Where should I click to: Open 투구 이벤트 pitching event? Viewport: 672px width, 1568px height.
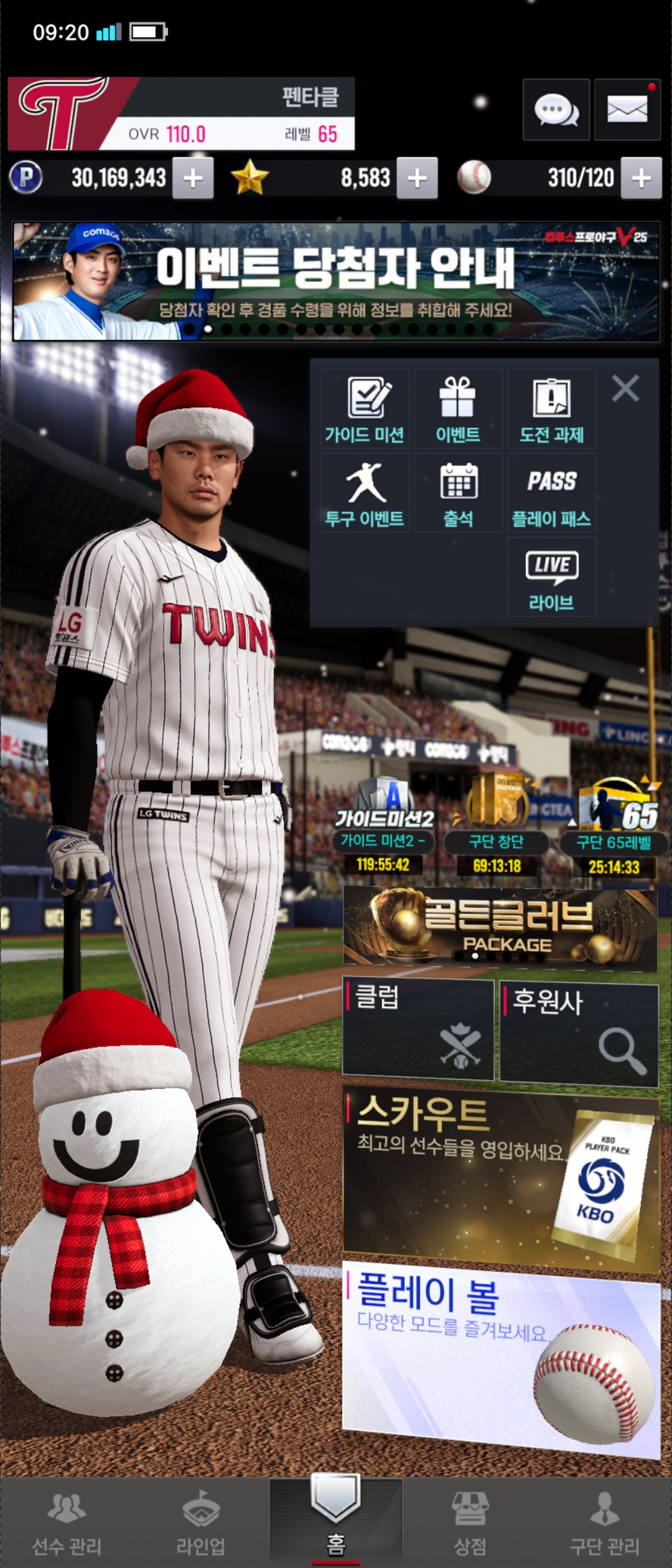365,493
